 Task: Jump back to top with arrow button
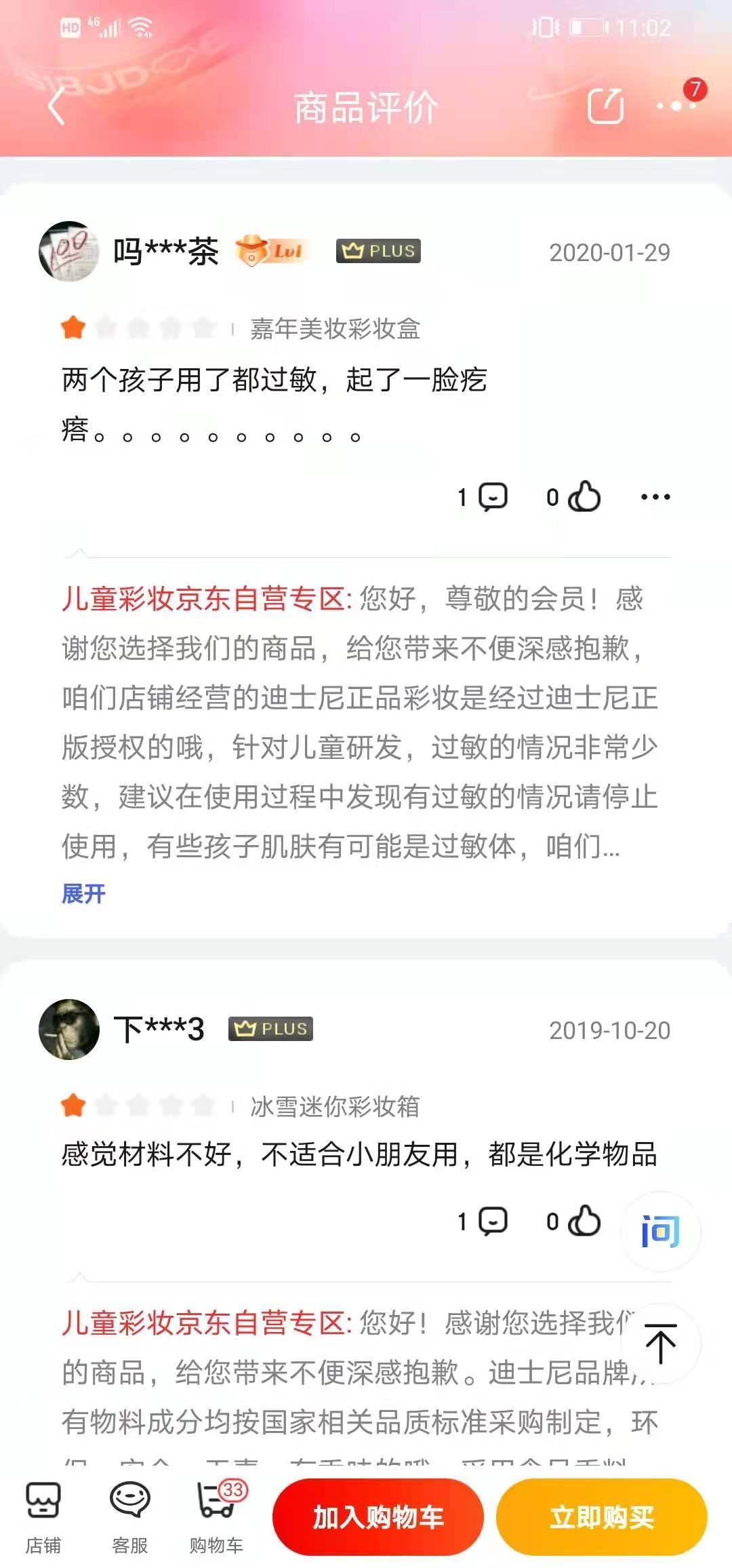(661, 1344)
